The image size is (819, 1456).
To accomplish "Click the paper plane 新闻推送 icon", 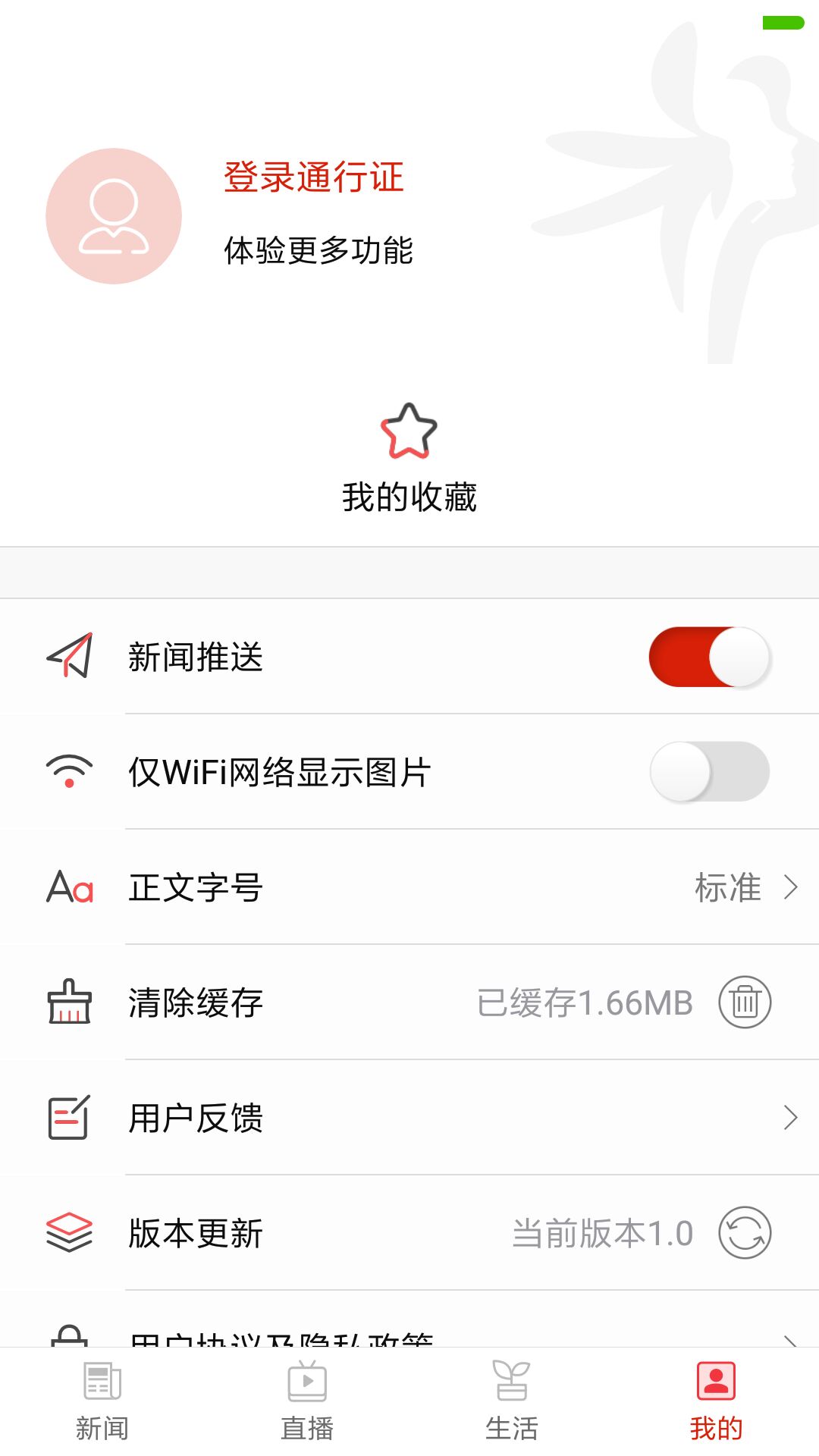I will 69,657.
